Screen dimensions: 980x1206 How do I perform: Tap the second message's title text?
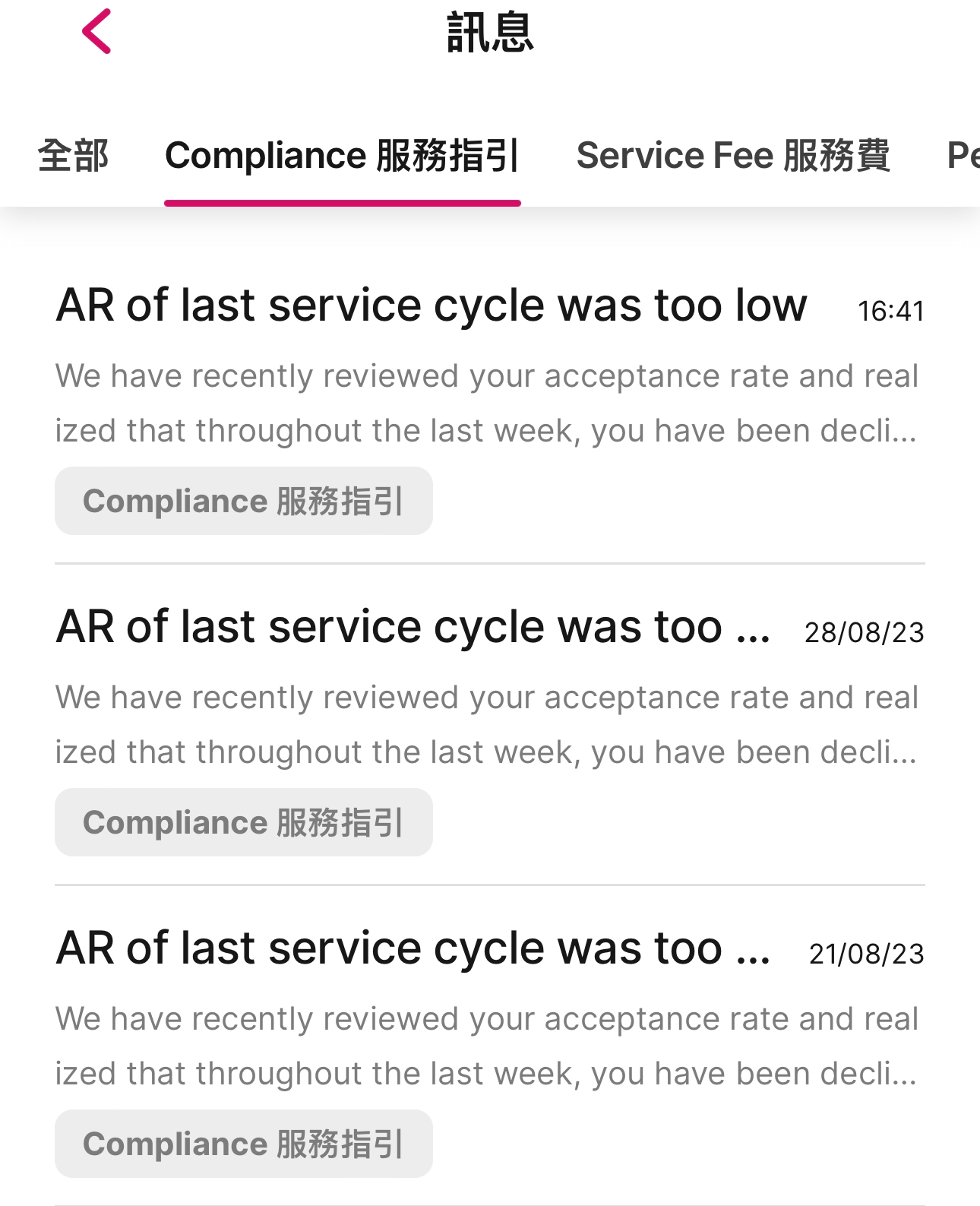tap(414, 625)
